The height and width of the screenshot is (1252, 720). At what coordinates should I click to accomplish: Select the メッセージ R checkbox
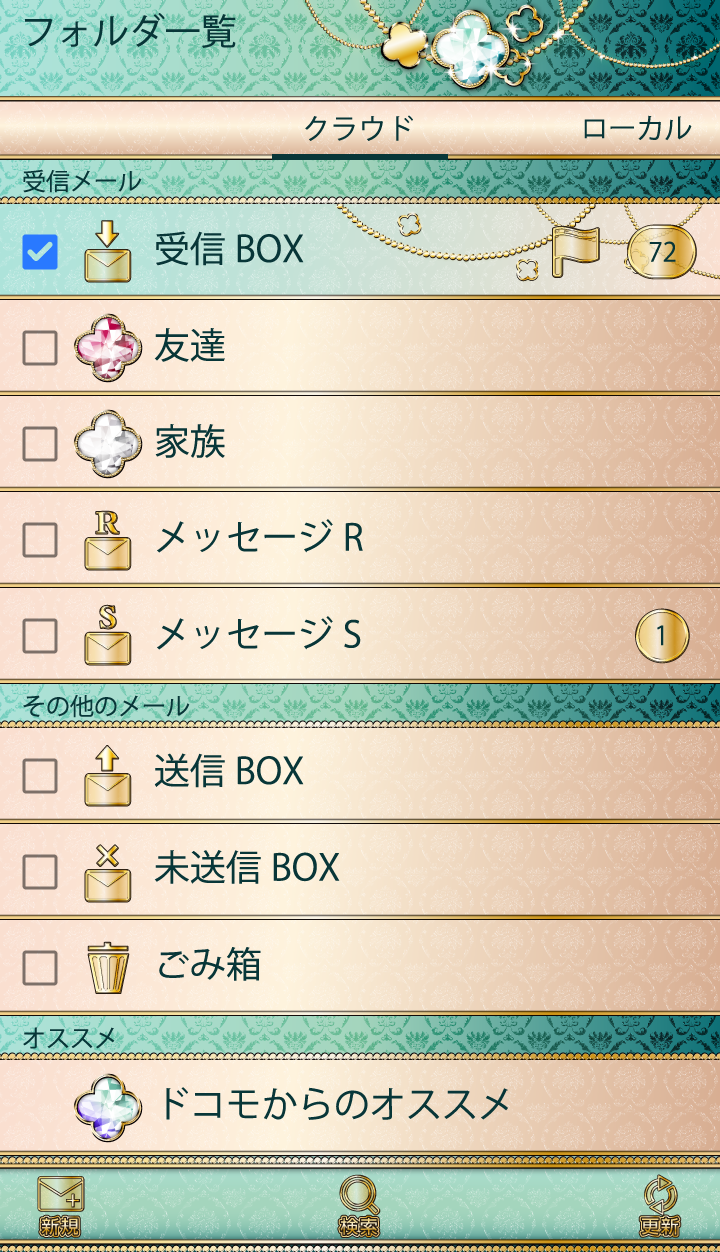pyautogui.click(x=40, y=540)
